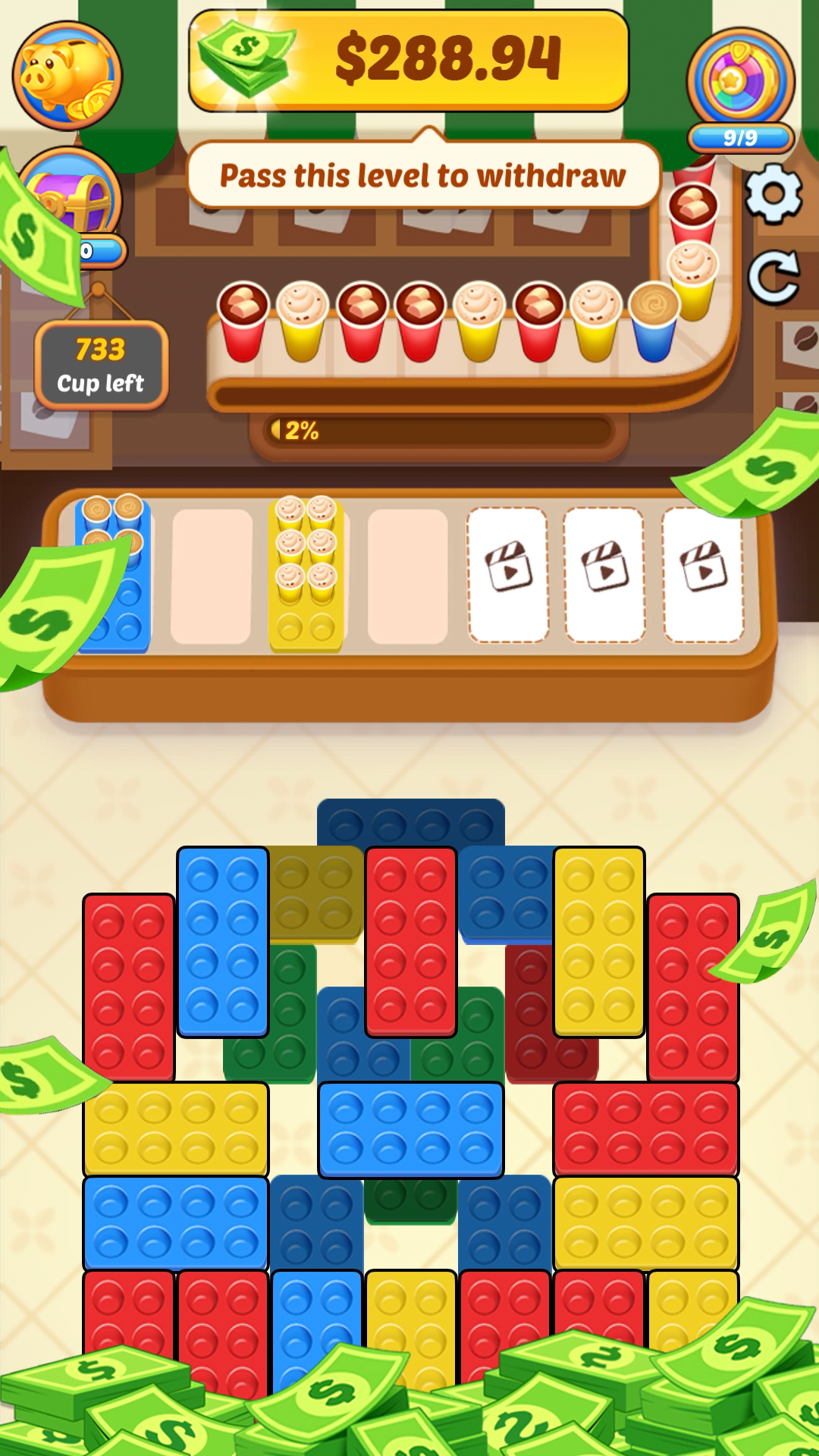819x1456 pixels.
Task: Unlock the middle video ad tray slot
Action: [x=604, y=575]
